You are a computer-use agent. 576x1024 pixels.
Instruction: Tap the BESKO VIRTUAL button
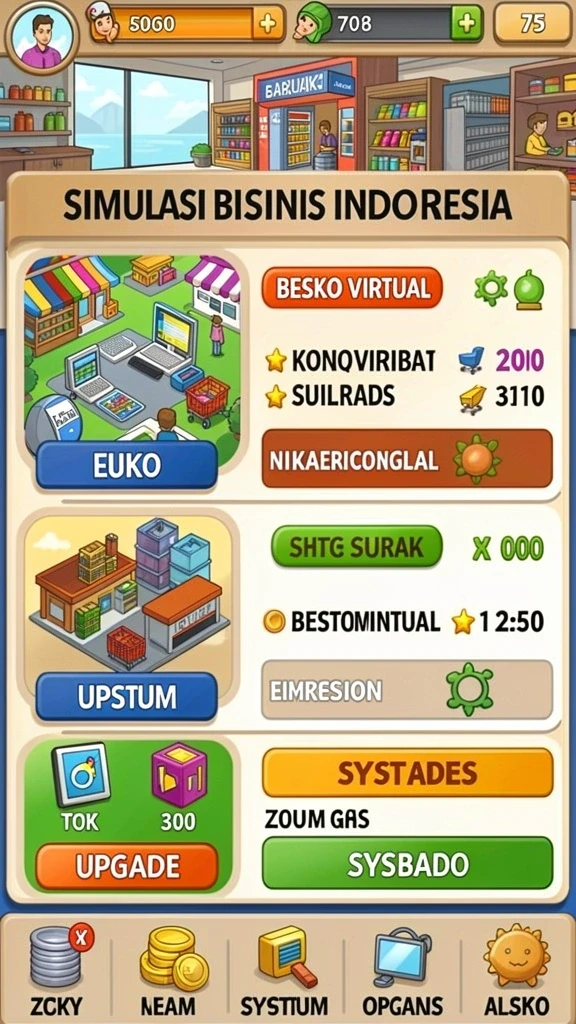click(x=352, y=288)
